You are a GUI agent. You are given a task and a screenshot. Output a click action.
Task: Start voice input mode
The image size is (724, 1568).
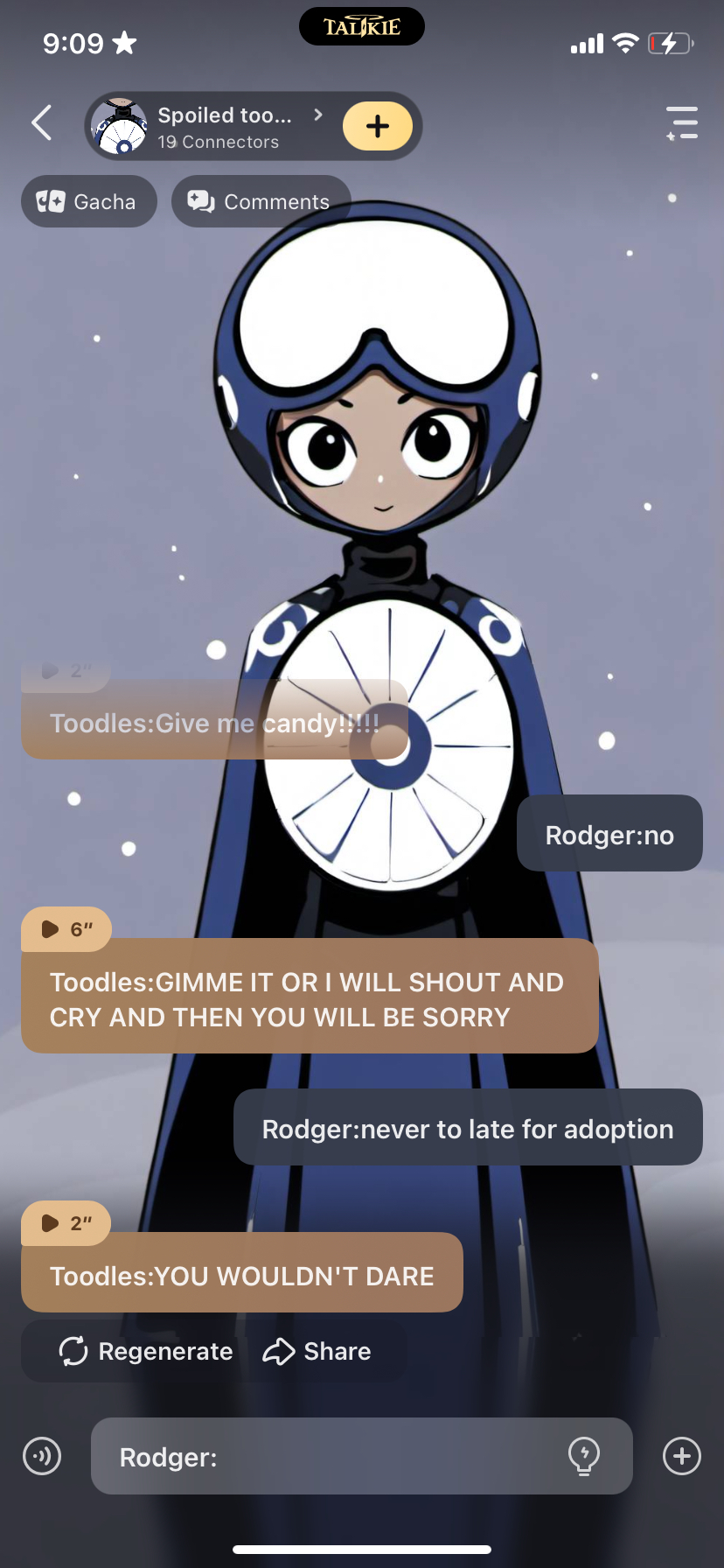coord(42,1457)
